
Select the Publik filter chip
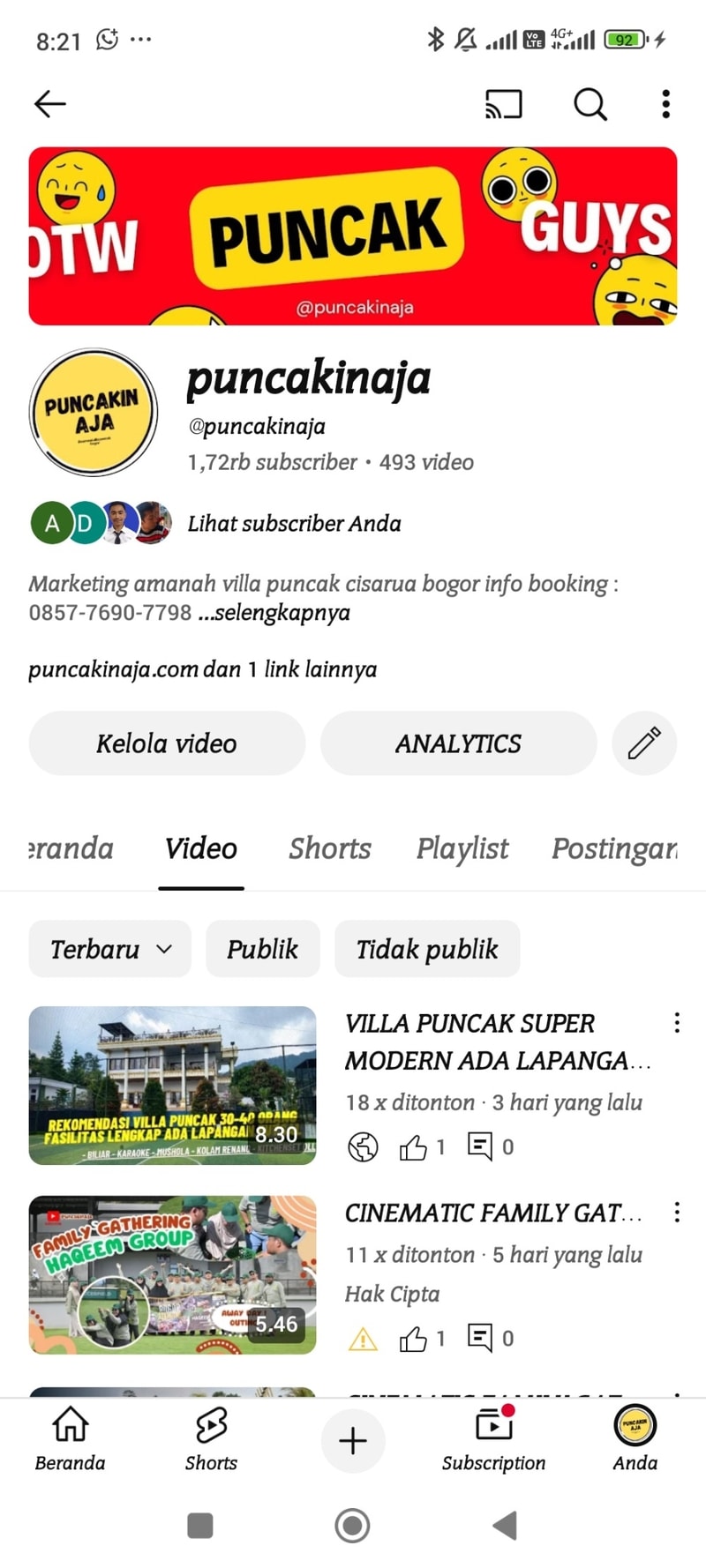click(x=262, y=949)
